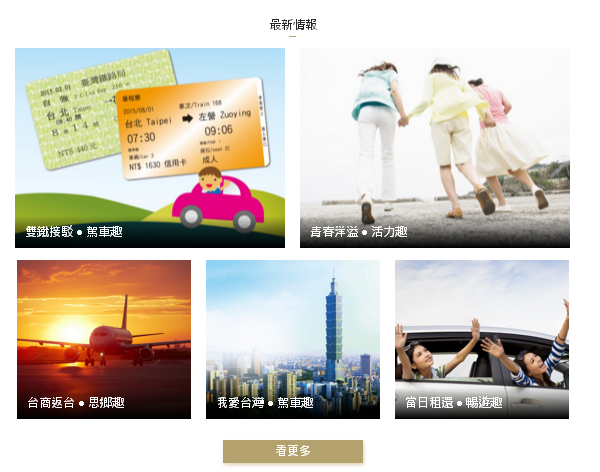This screenshot has width=600, height=472.
Task: Select the 我愛台灣 駕車趣 tile
Action: 293,339
